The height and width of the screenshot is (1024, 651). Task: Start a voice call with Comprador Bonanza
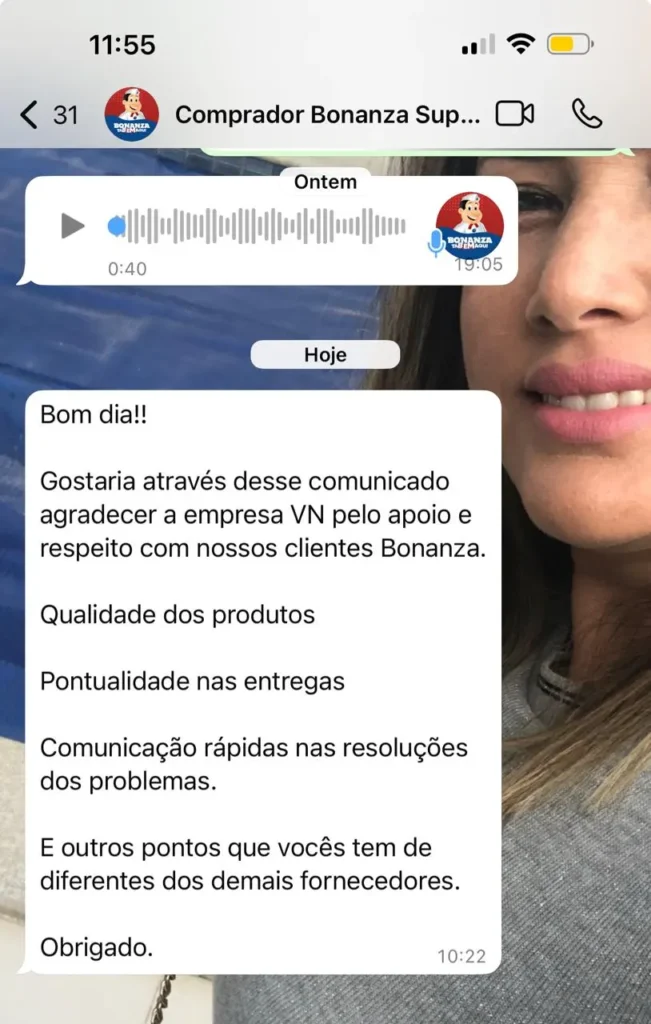586,114
